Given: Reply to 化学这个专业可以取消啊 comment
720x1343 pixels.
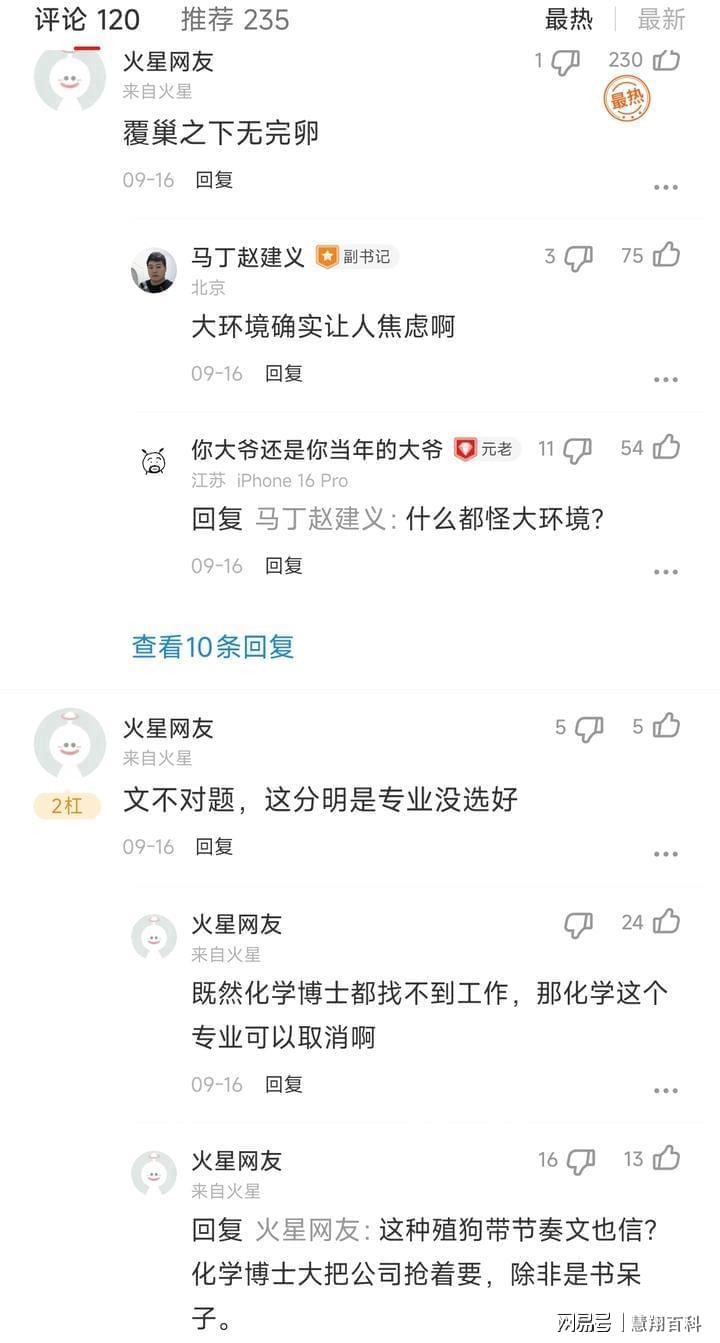Looking at the screenshot, I should pos(283,1085).
